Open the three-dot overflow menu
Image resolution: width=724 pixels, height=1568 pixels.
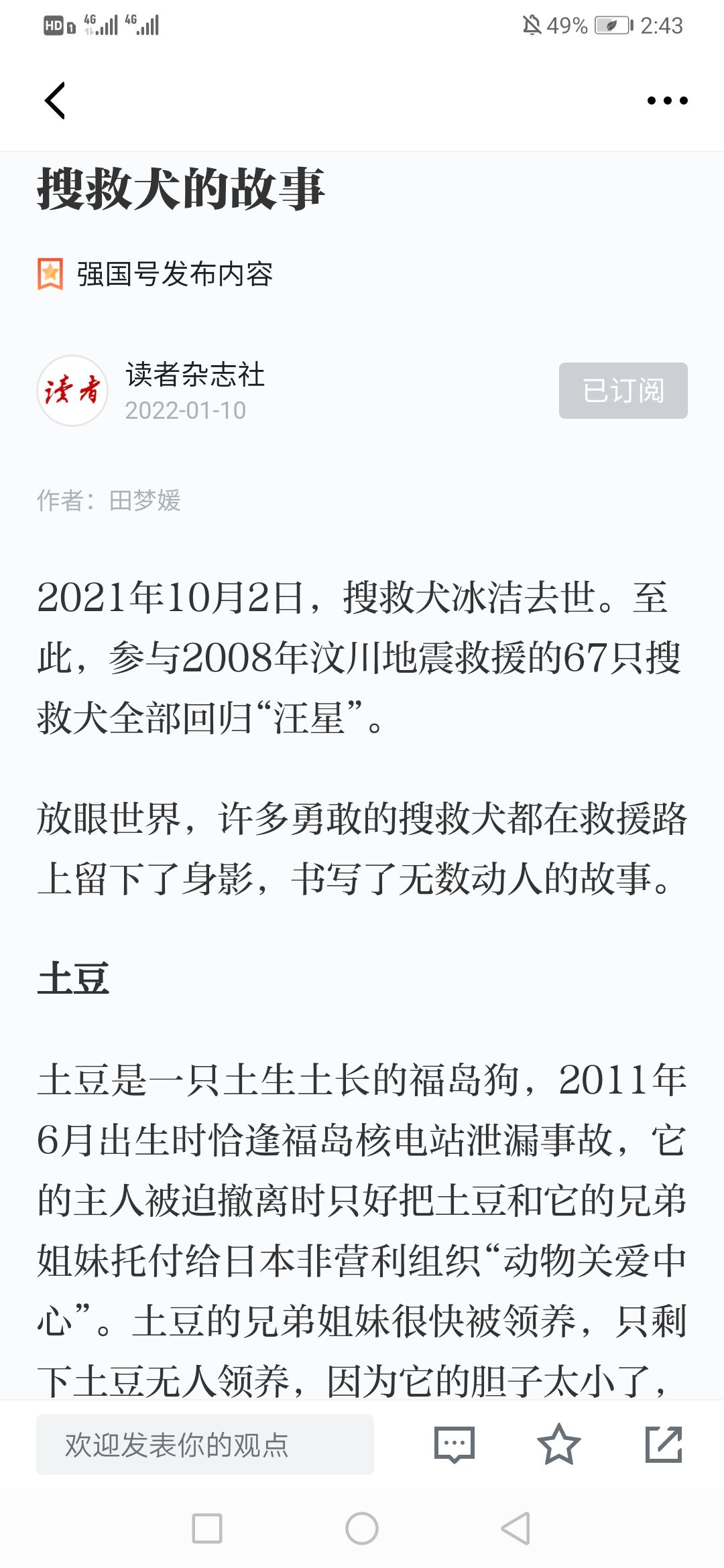coord(667,101)
